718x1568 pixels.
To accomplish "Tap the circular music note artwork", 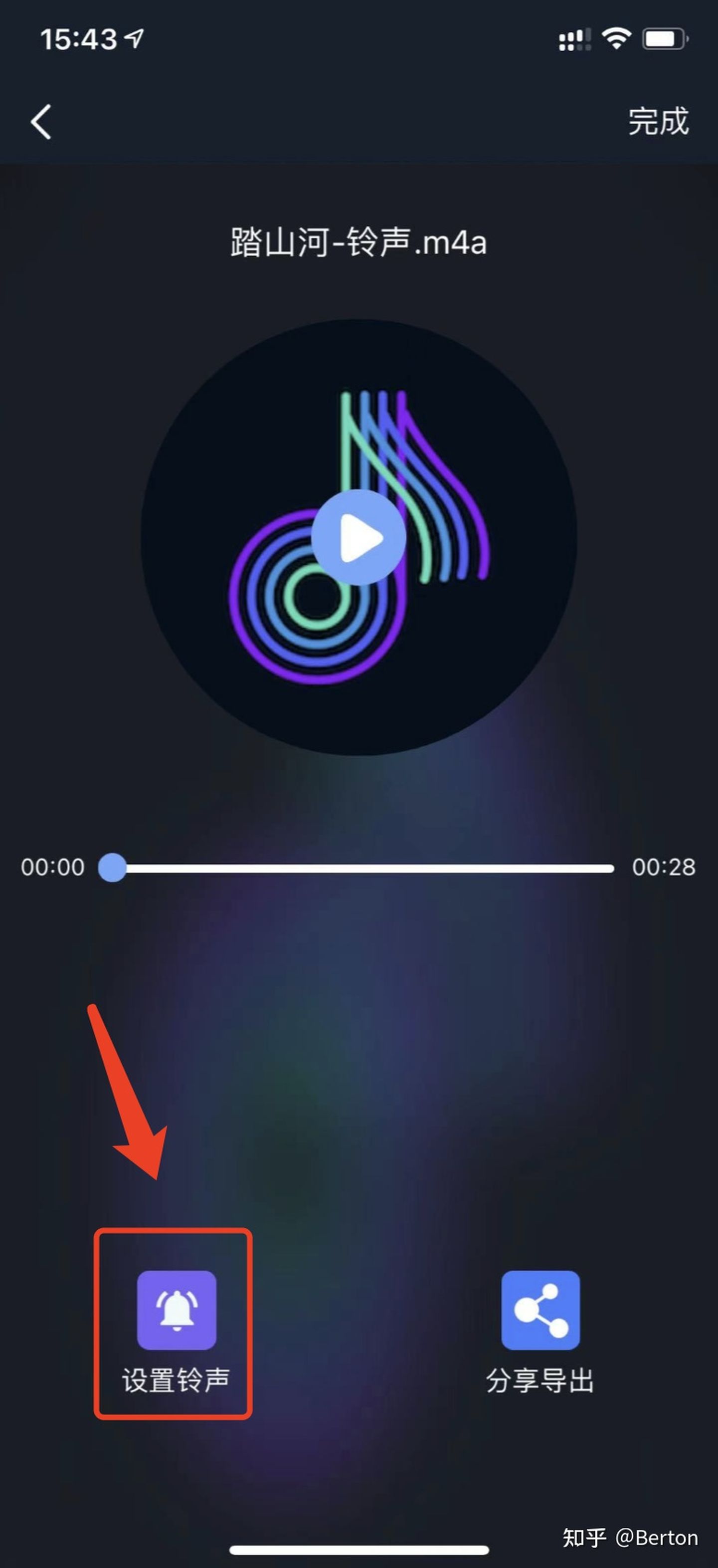I will pos(359,536).
